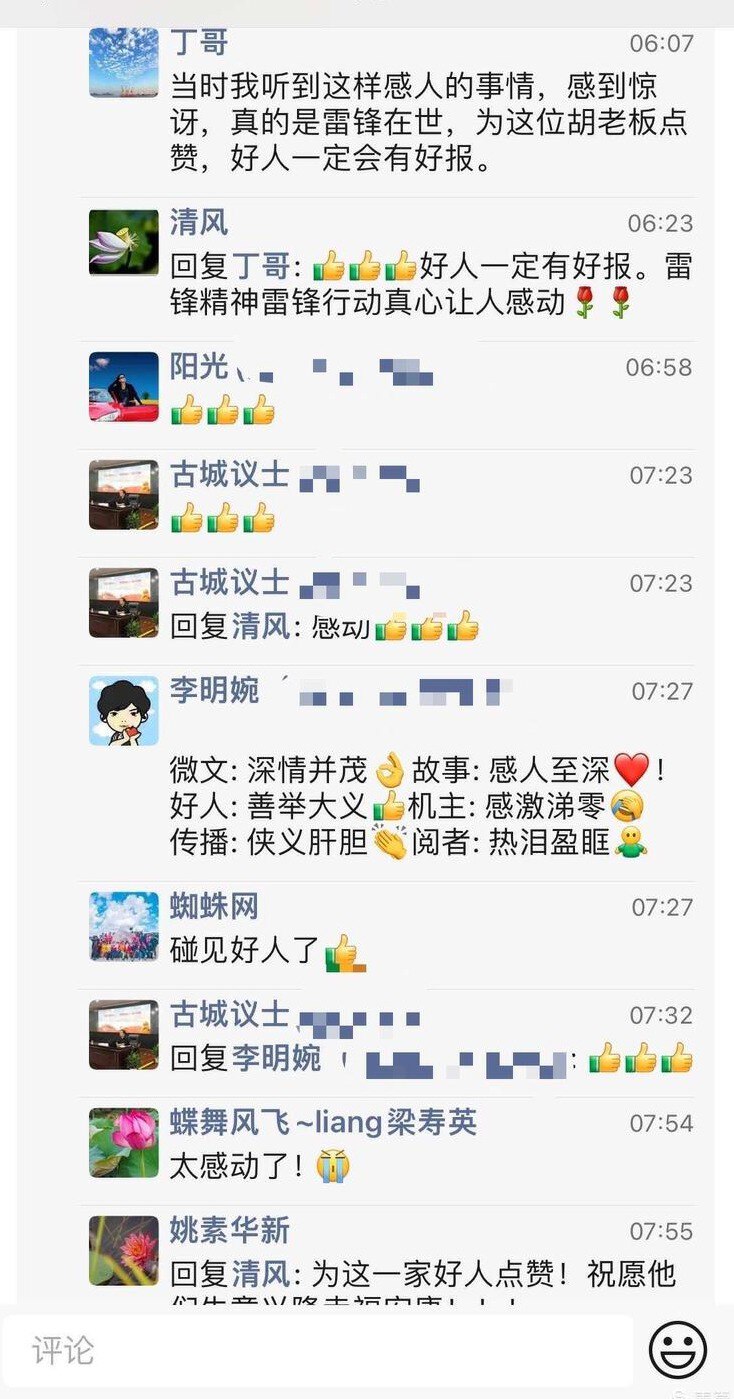The height and width of the screenshot is (1399, 734).
Task: Open 丁哥's profile from his 06:07 comment
Action: (x=199, y=43)
